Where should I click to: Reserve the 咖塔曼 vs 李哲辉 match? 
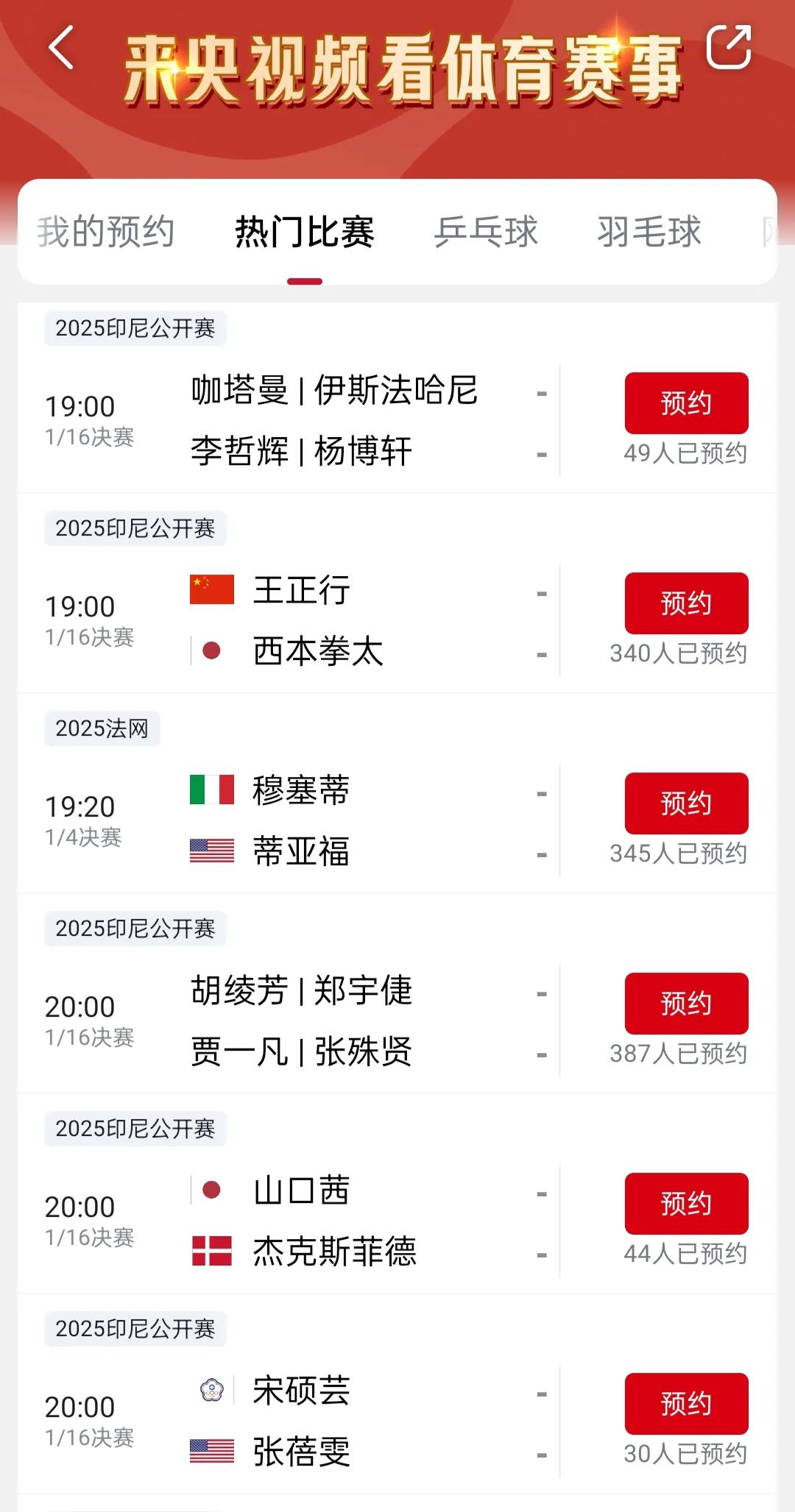click(686, 403)
